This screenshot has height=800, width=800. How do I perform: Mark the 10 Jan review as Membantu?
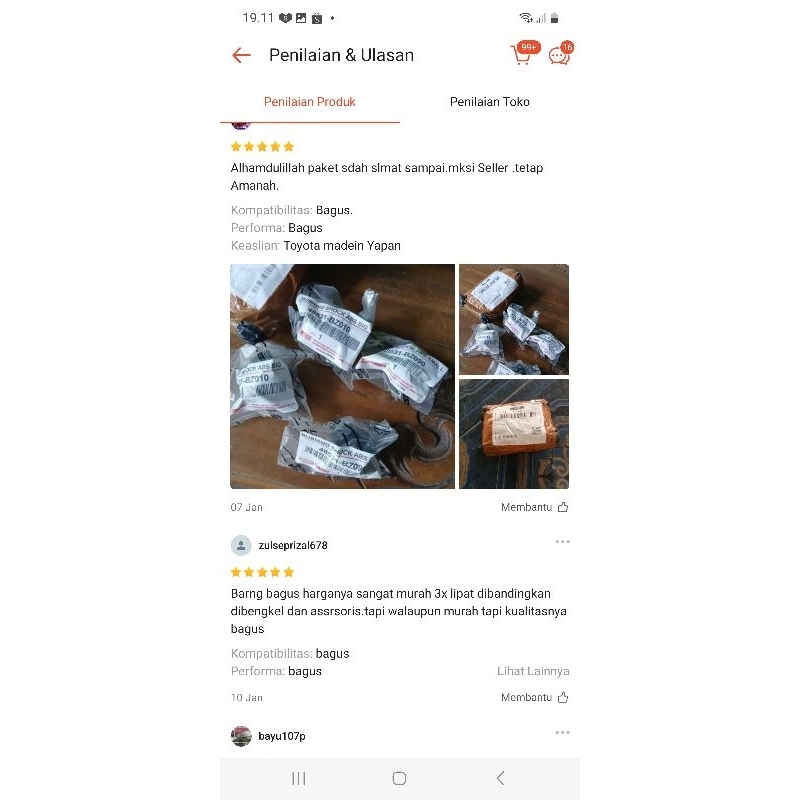(535, 697)
